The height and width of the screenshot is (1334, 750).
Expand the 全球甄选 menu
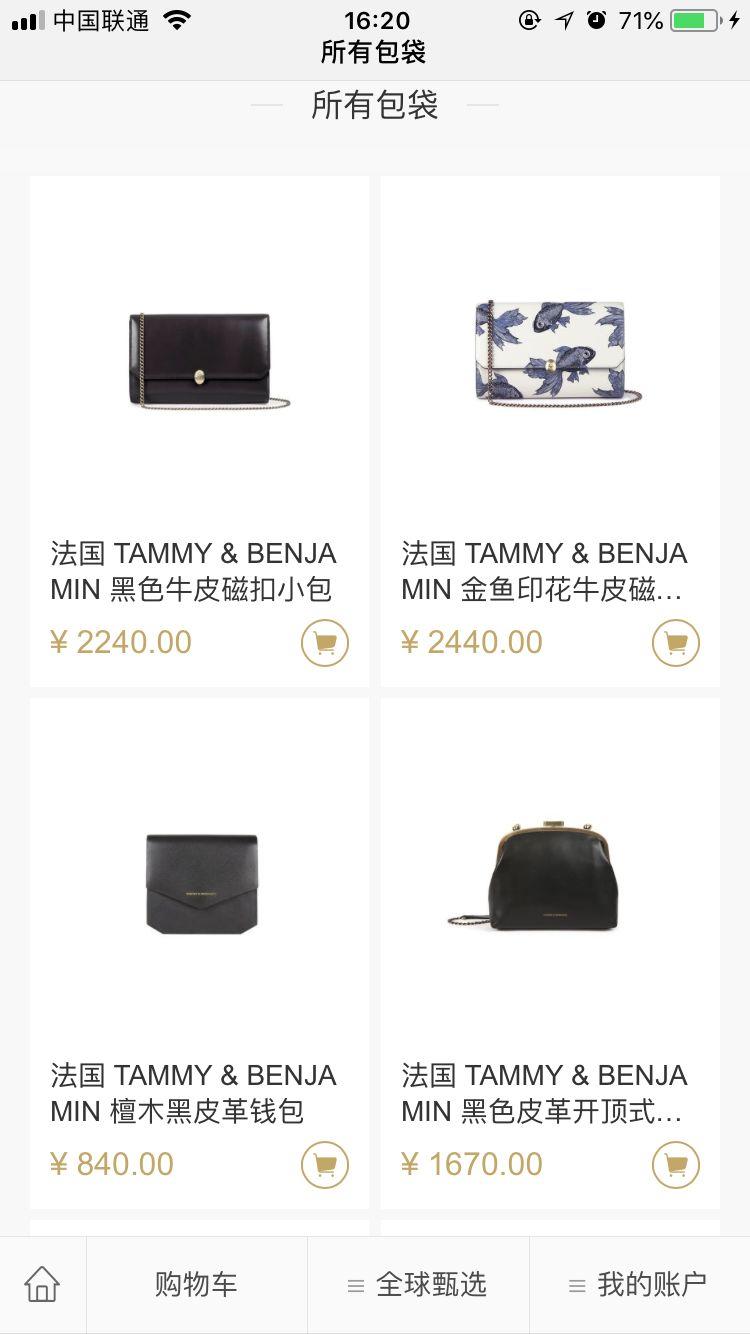click(x=418, y=1284)
